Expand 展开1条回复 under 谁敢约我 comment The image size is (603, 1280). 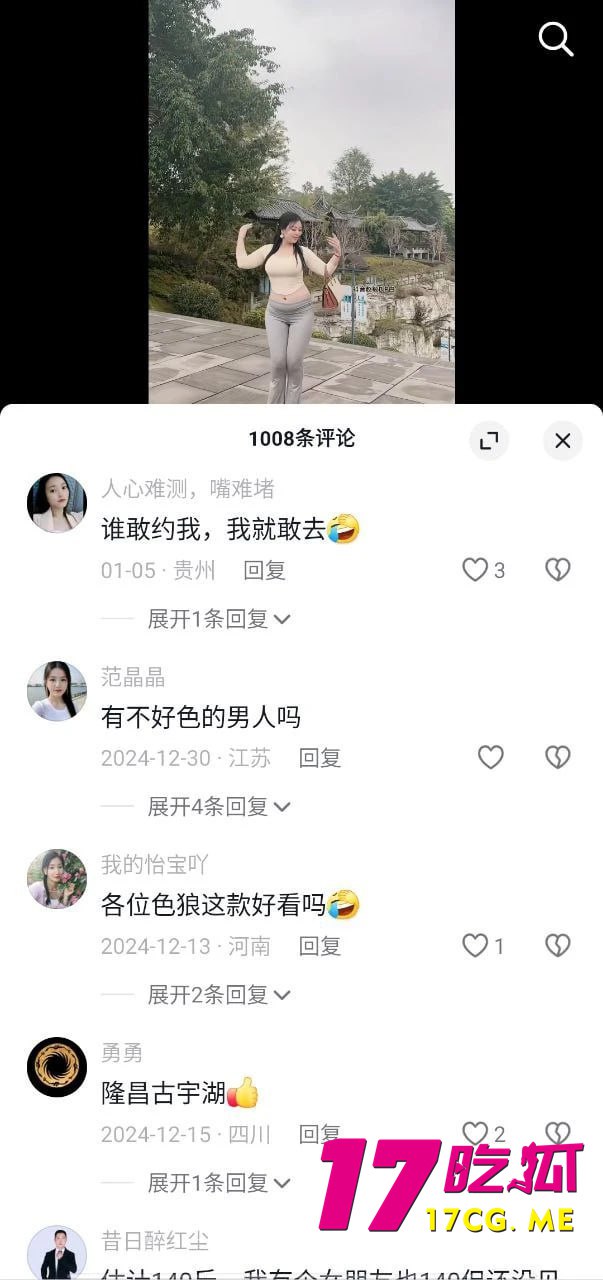click(x=219, y=619)
